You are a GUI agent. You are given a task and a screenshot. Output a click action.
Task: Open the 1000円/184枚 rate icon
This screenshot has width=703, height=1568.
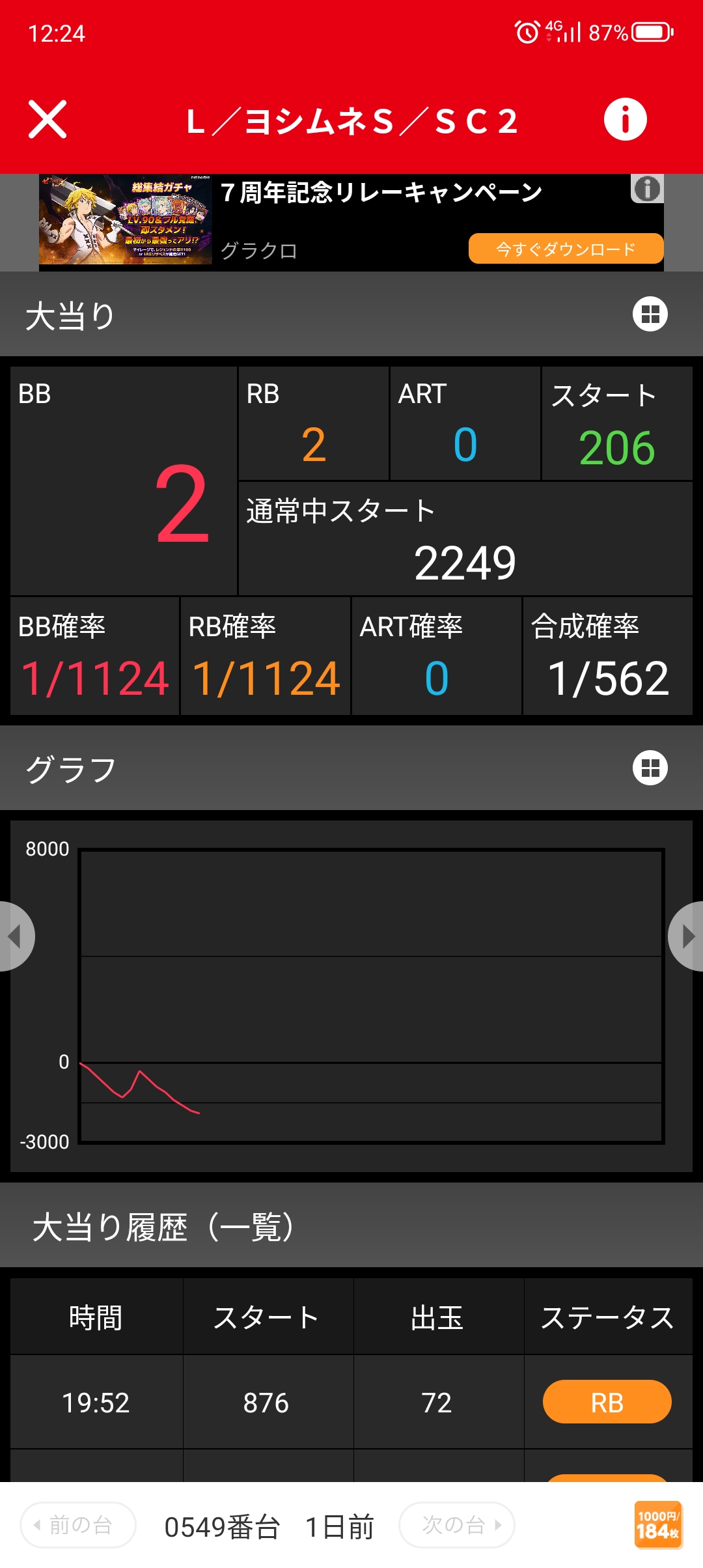(657, 1524)
